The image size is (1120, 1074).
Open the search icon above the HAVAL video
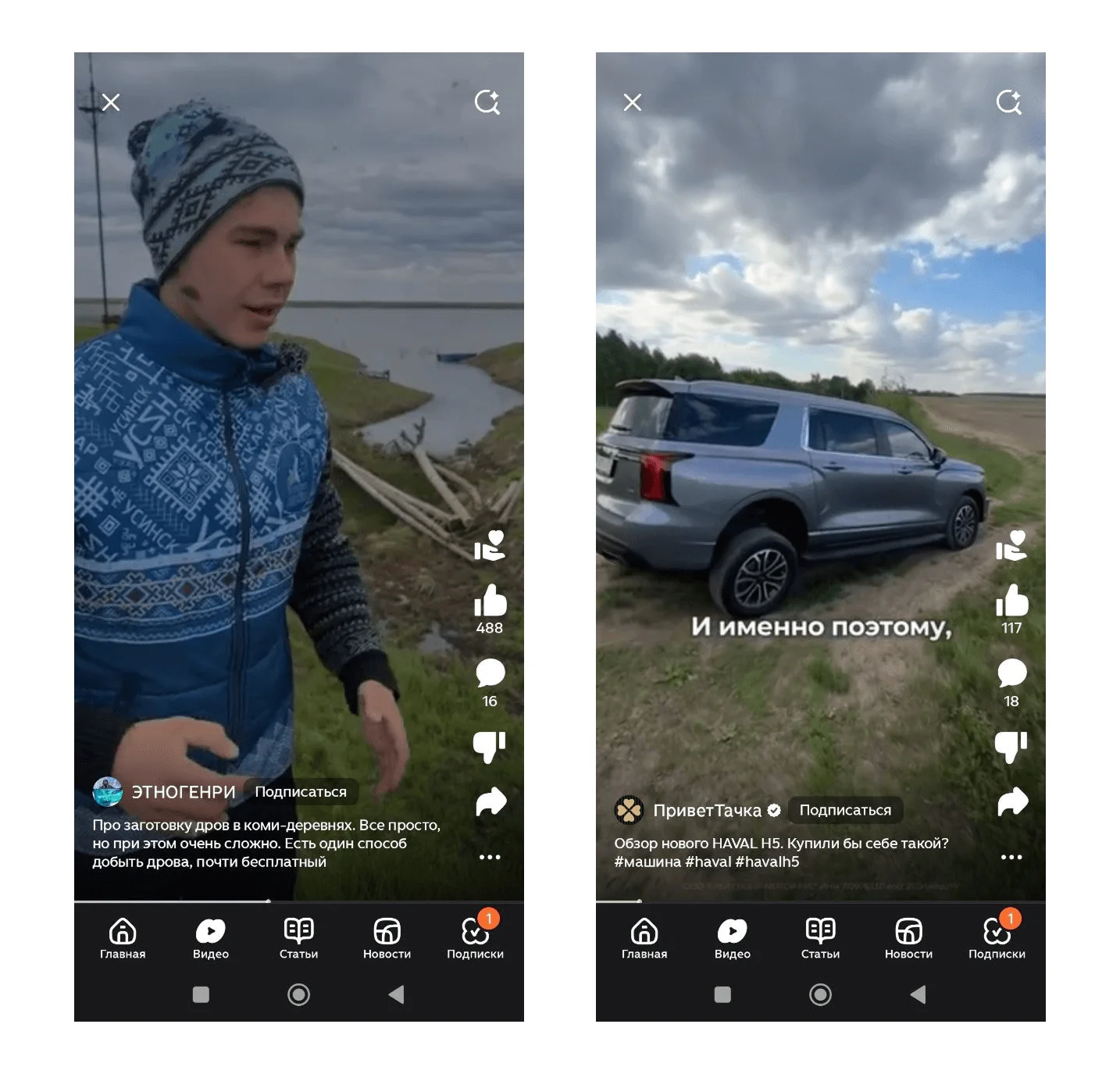pos(1008,102)
